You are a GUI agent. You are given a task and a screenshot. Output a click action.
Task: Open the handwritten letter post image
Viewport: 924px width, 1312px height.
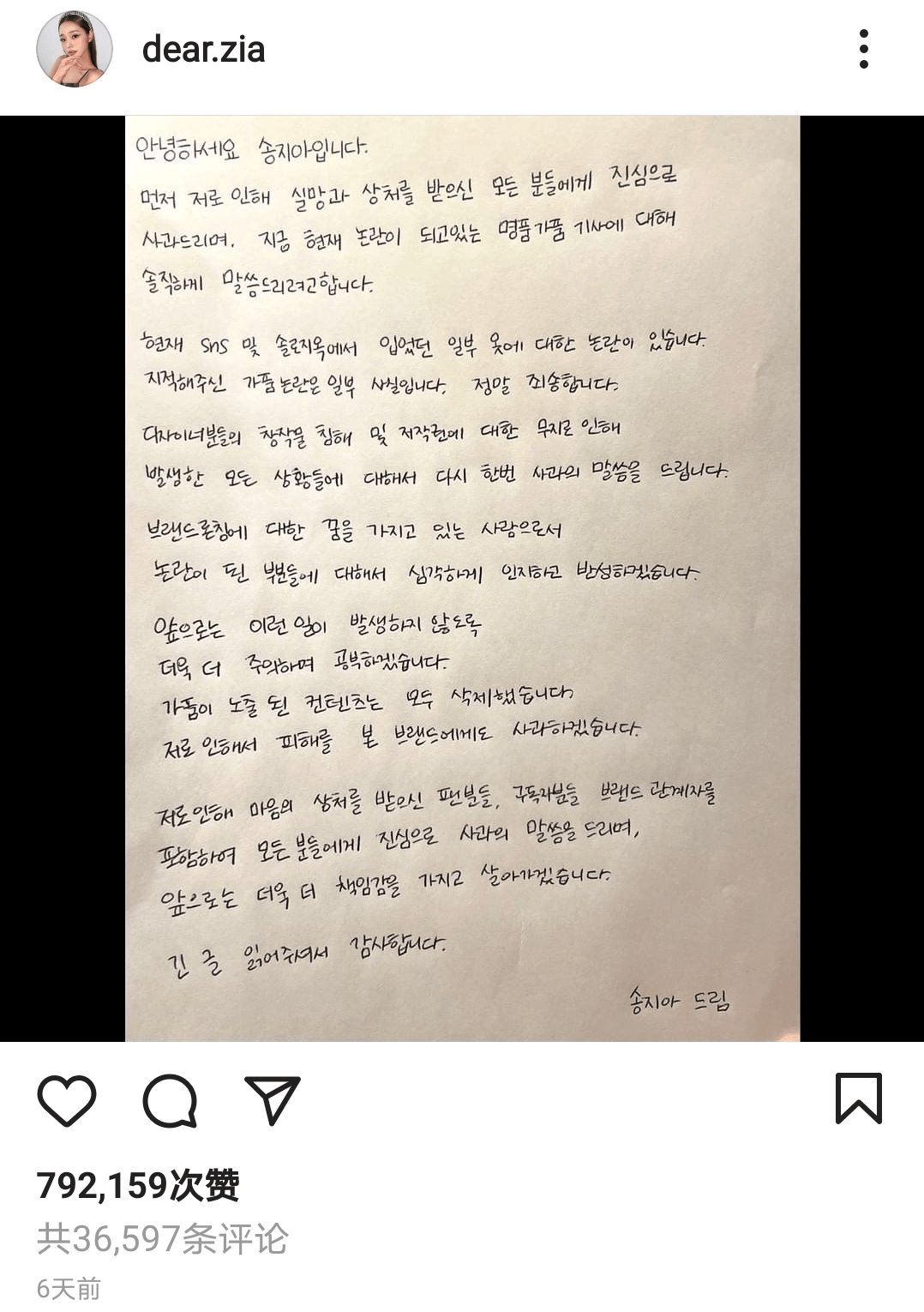[462, 578]
